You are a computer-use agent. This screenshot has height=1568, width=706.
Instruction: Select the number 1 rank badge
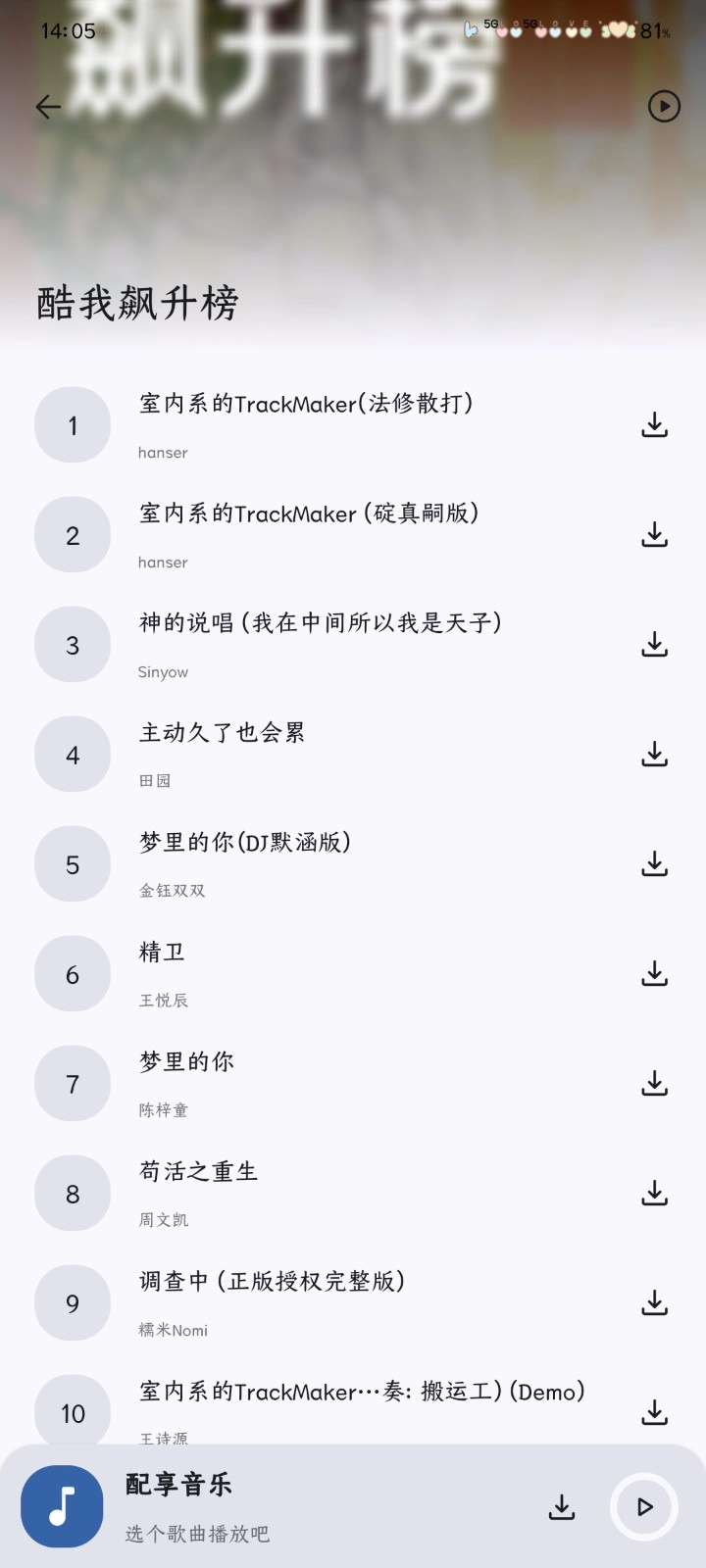coord(72,424)
